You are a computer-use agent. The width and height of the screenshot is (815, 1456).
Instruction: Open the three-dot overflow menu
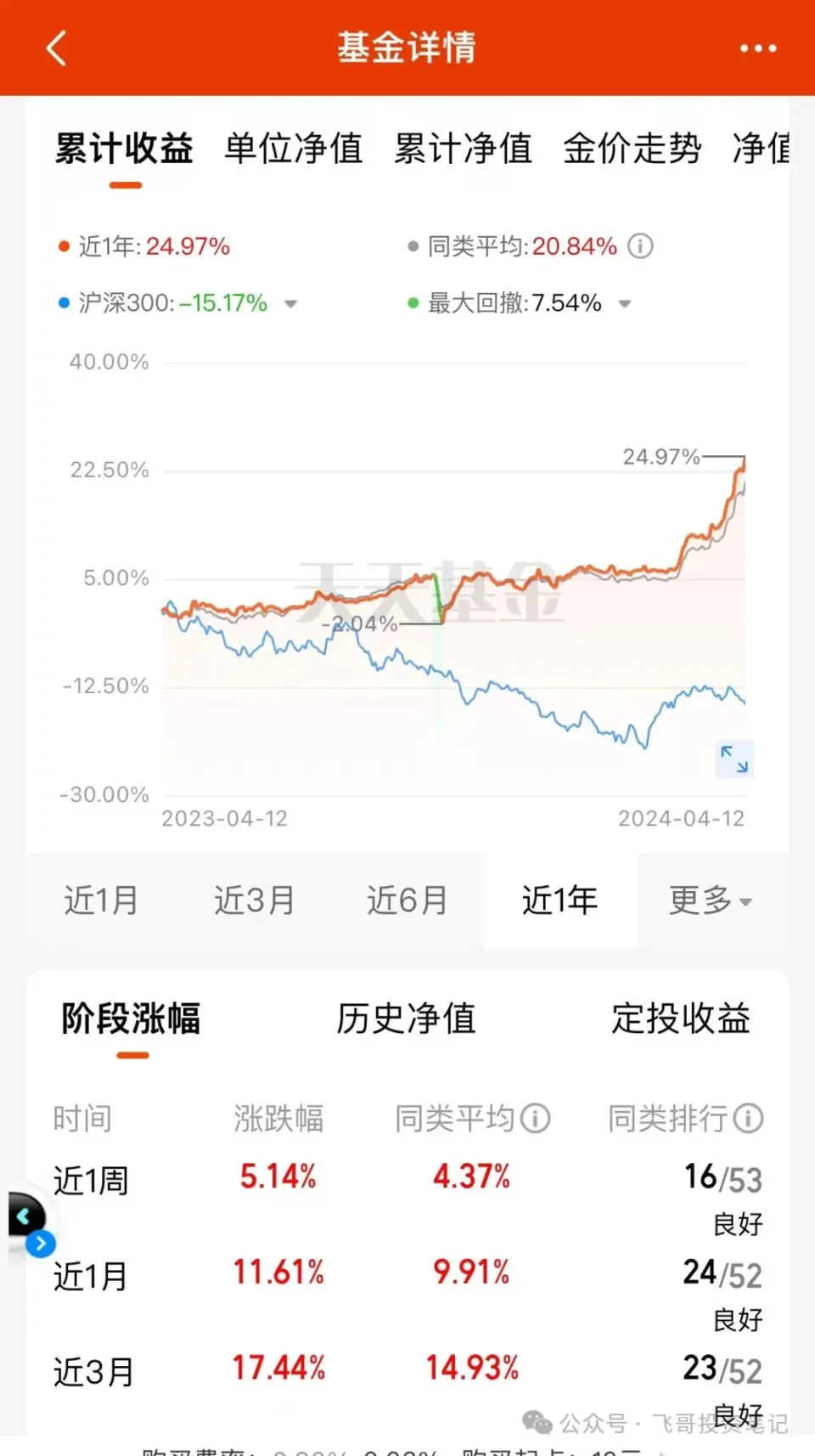757,48
